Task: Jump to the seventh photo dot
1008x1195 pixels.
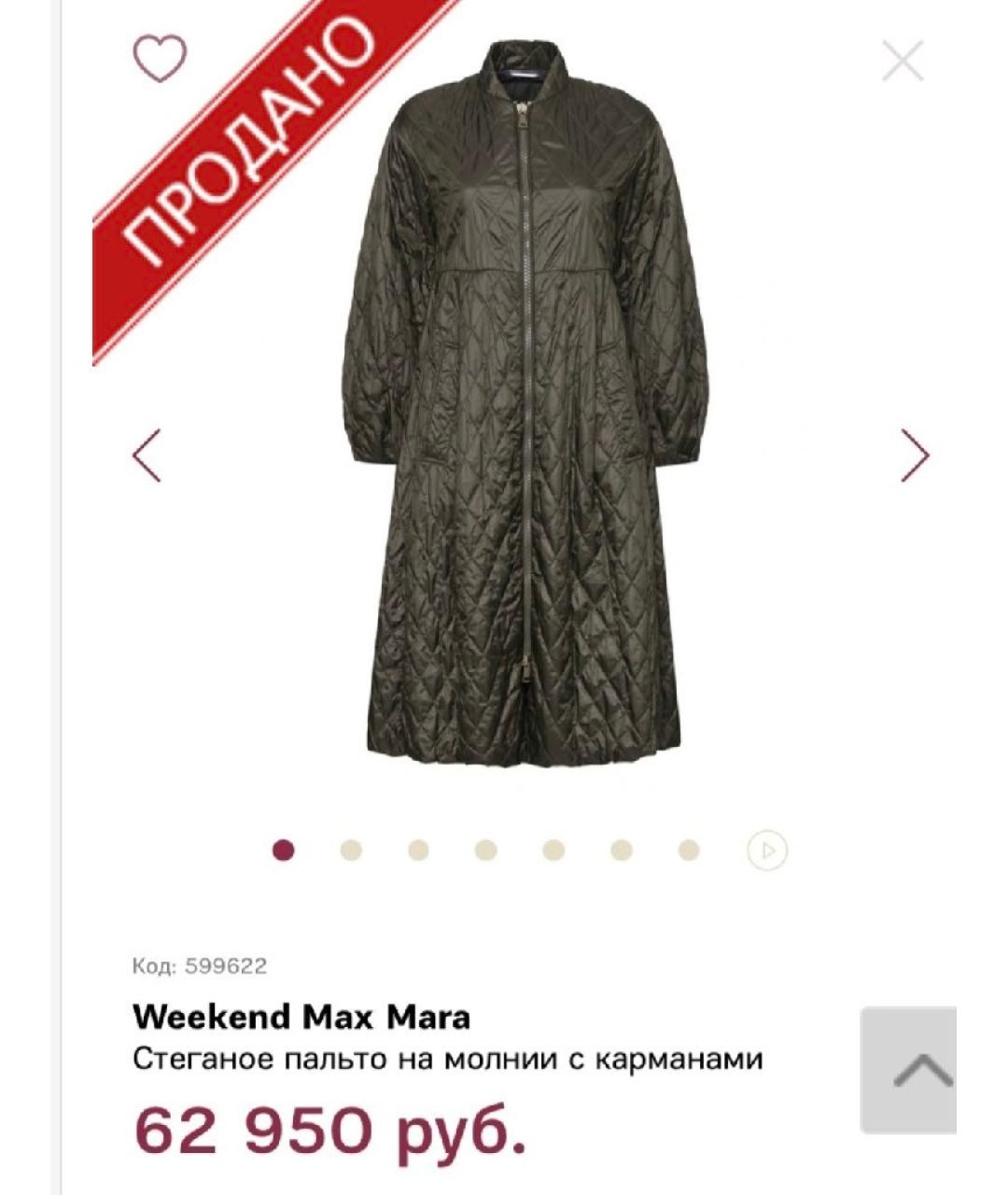Action: [689, 851]
